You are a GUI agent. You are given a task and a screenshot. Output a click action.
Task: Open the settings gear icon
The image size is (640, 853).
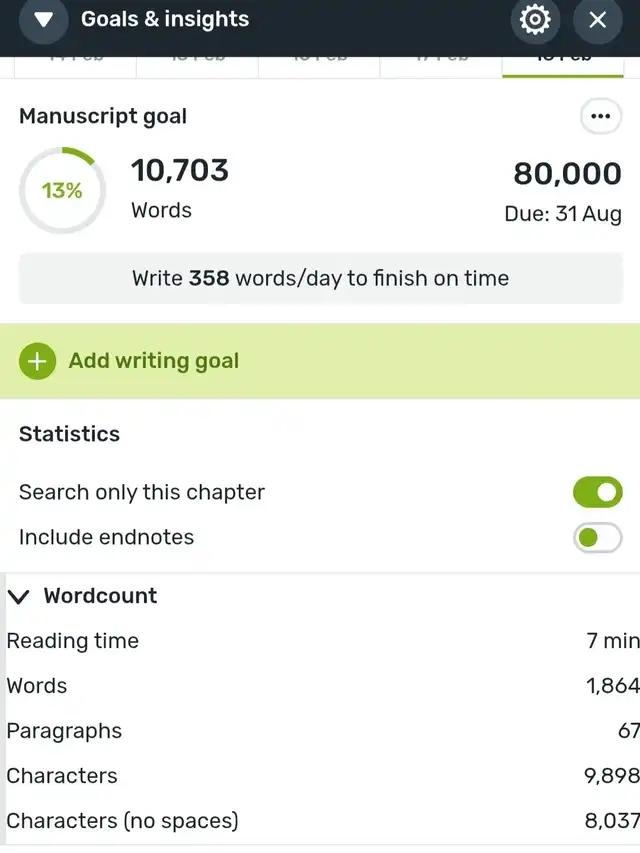coord(535,20)
